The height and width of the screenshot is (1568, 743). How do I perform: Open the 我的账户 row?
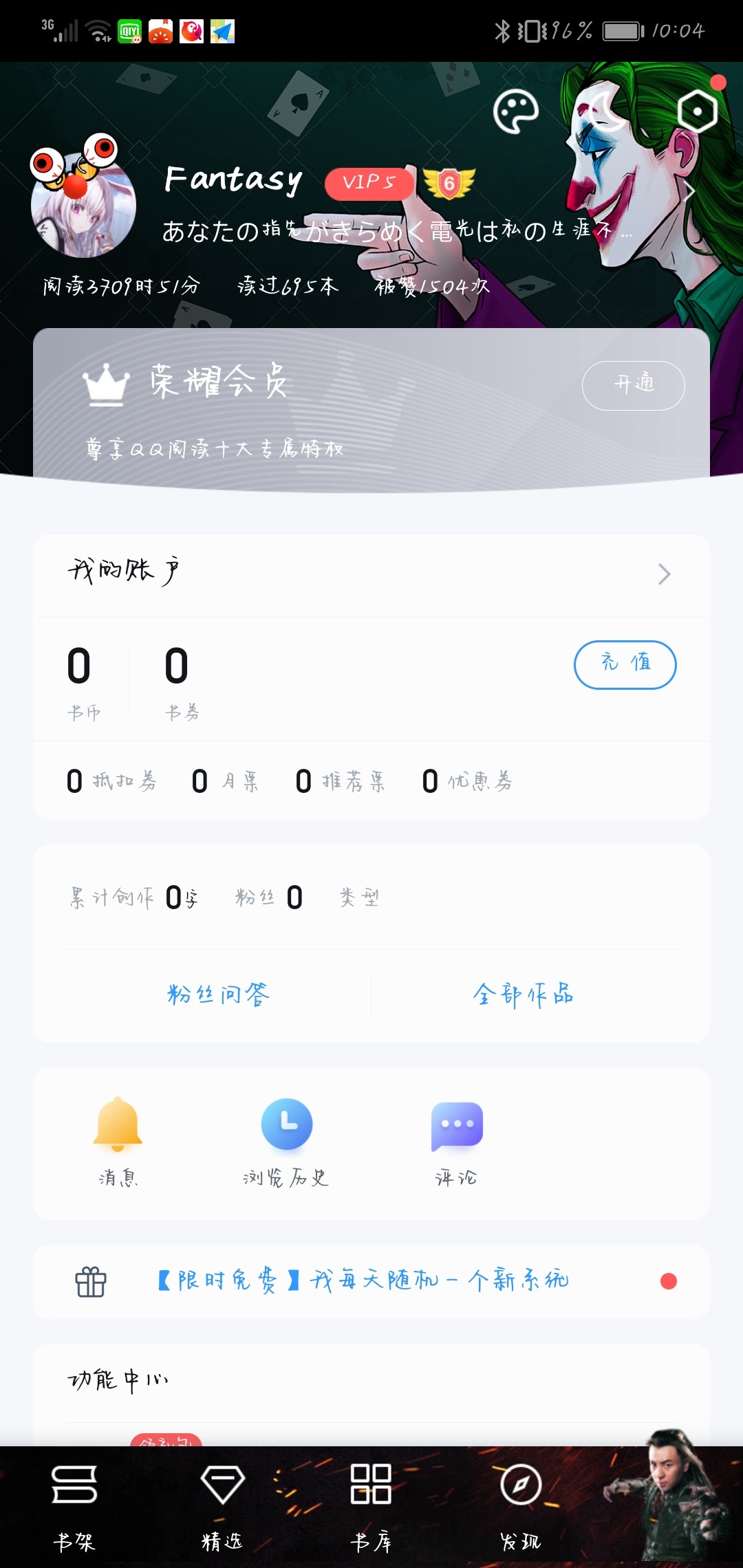(371, 573)
